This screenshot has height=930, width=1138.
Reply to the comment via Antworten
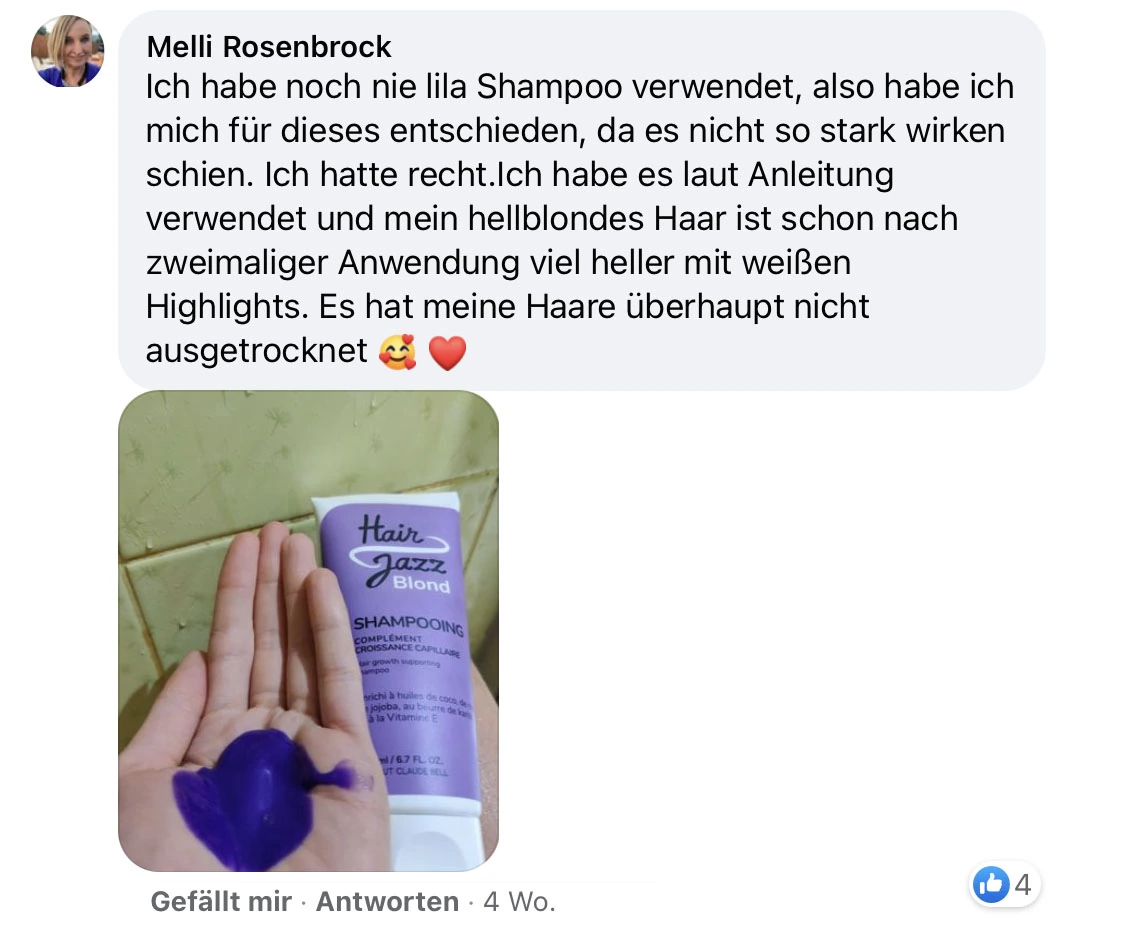(387, 901)
